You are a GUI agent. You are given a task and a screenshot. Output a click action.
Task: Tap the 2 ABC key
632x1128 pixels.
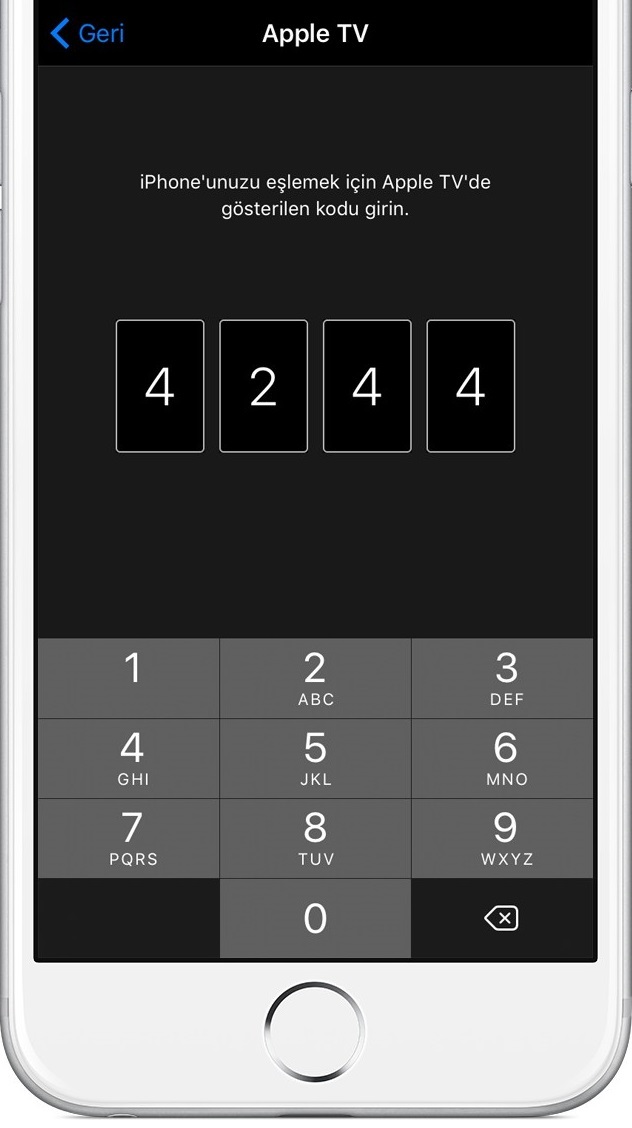click(x=315, y=678)
